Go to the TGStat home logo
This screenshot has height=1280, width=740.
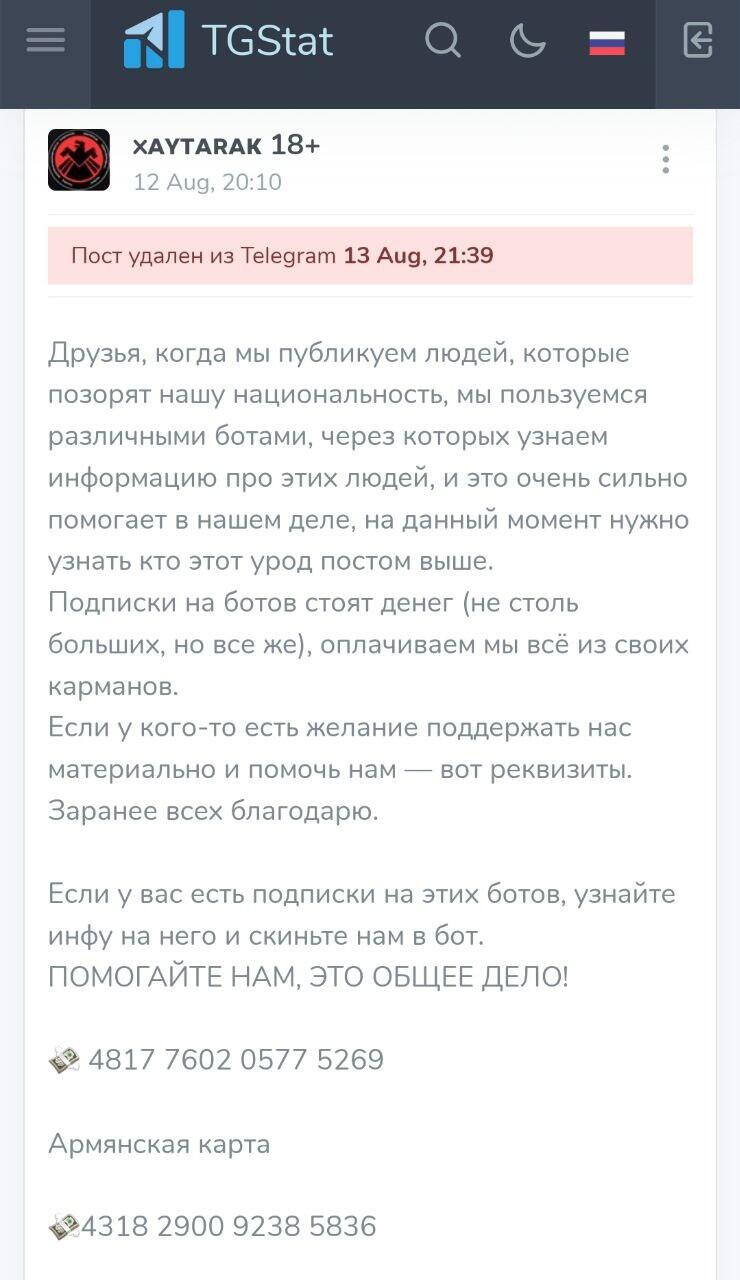pyautogui.click(x=228, y=41)
